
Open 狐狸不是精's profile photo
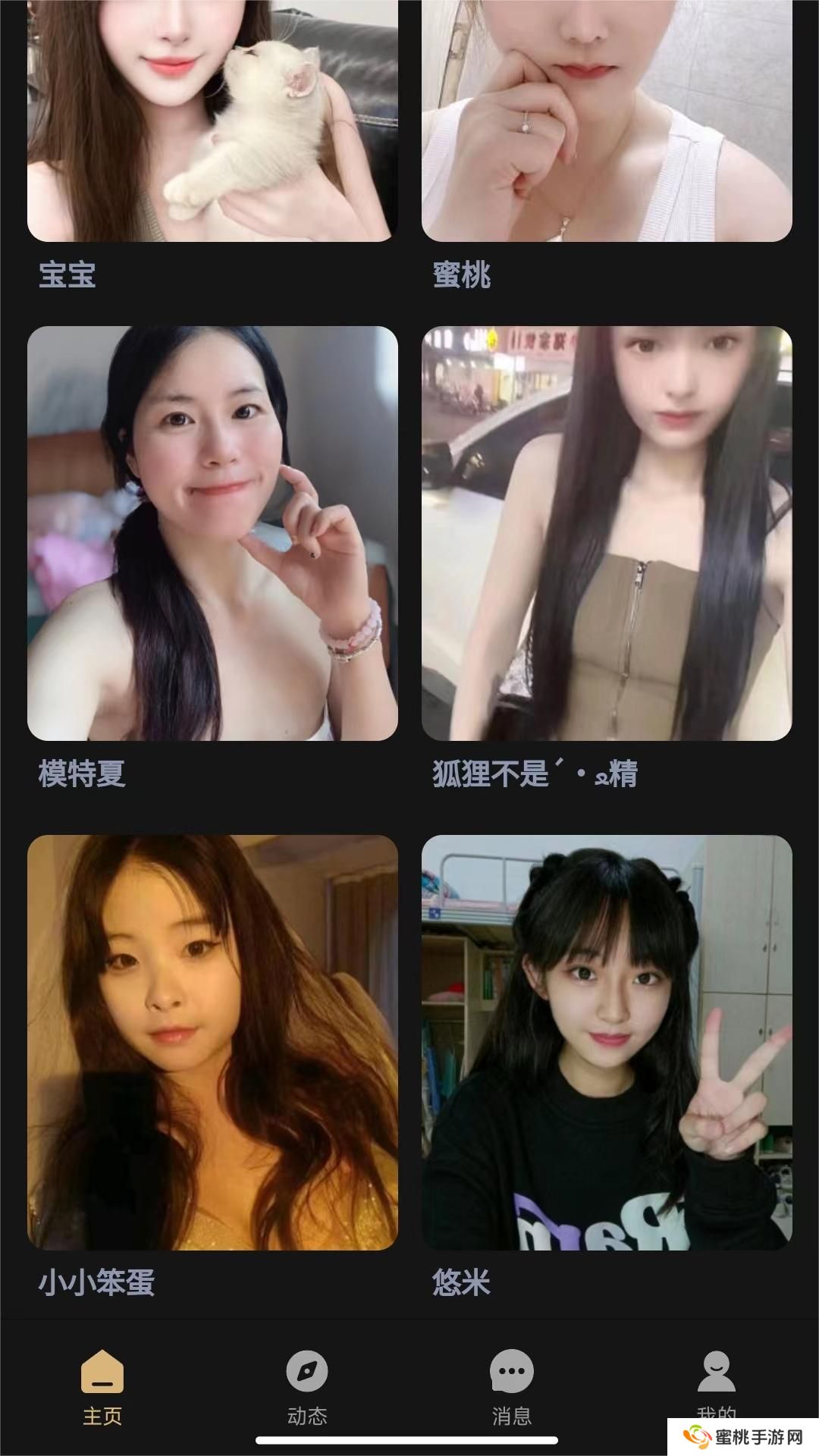(607, 531)
